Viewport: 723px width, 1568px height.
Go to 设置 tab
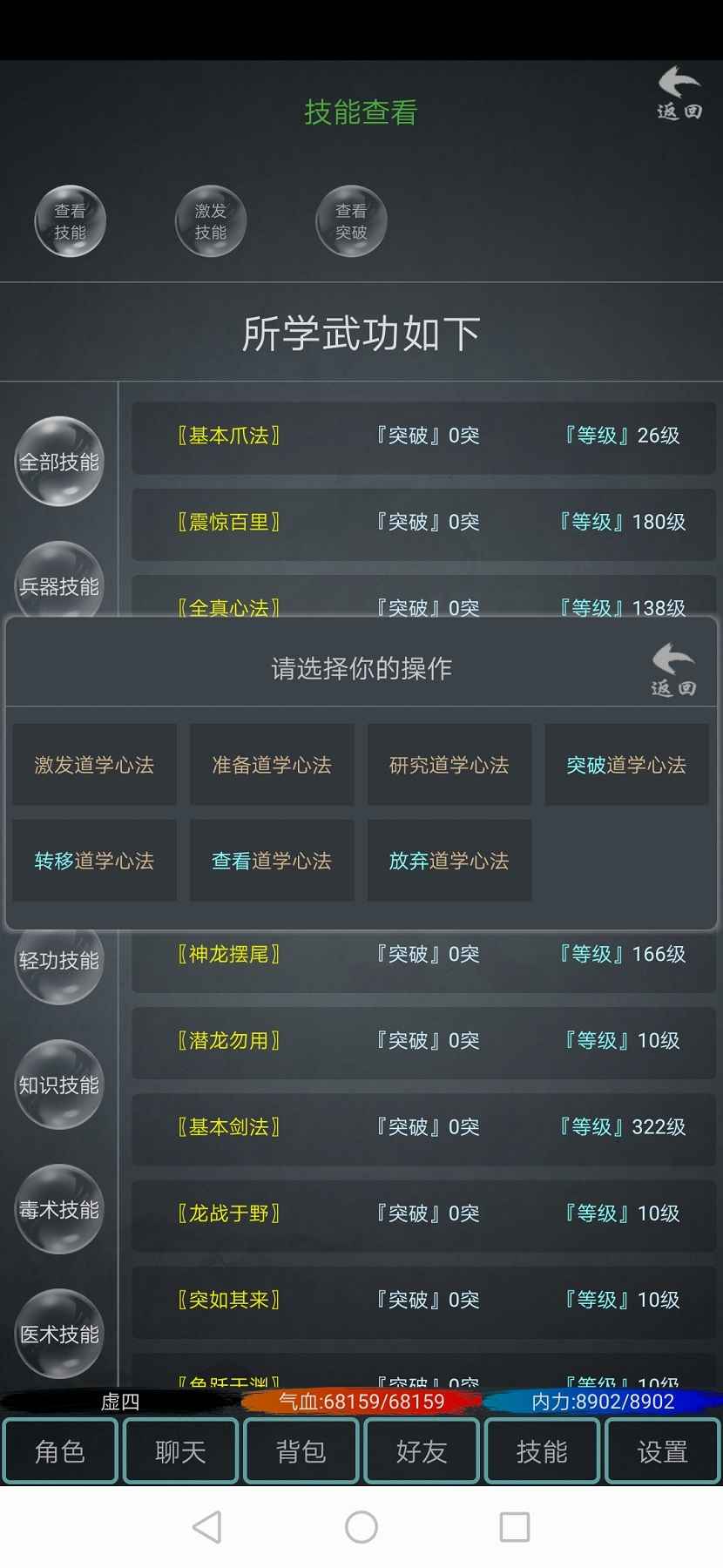[x=662, y=1451]
